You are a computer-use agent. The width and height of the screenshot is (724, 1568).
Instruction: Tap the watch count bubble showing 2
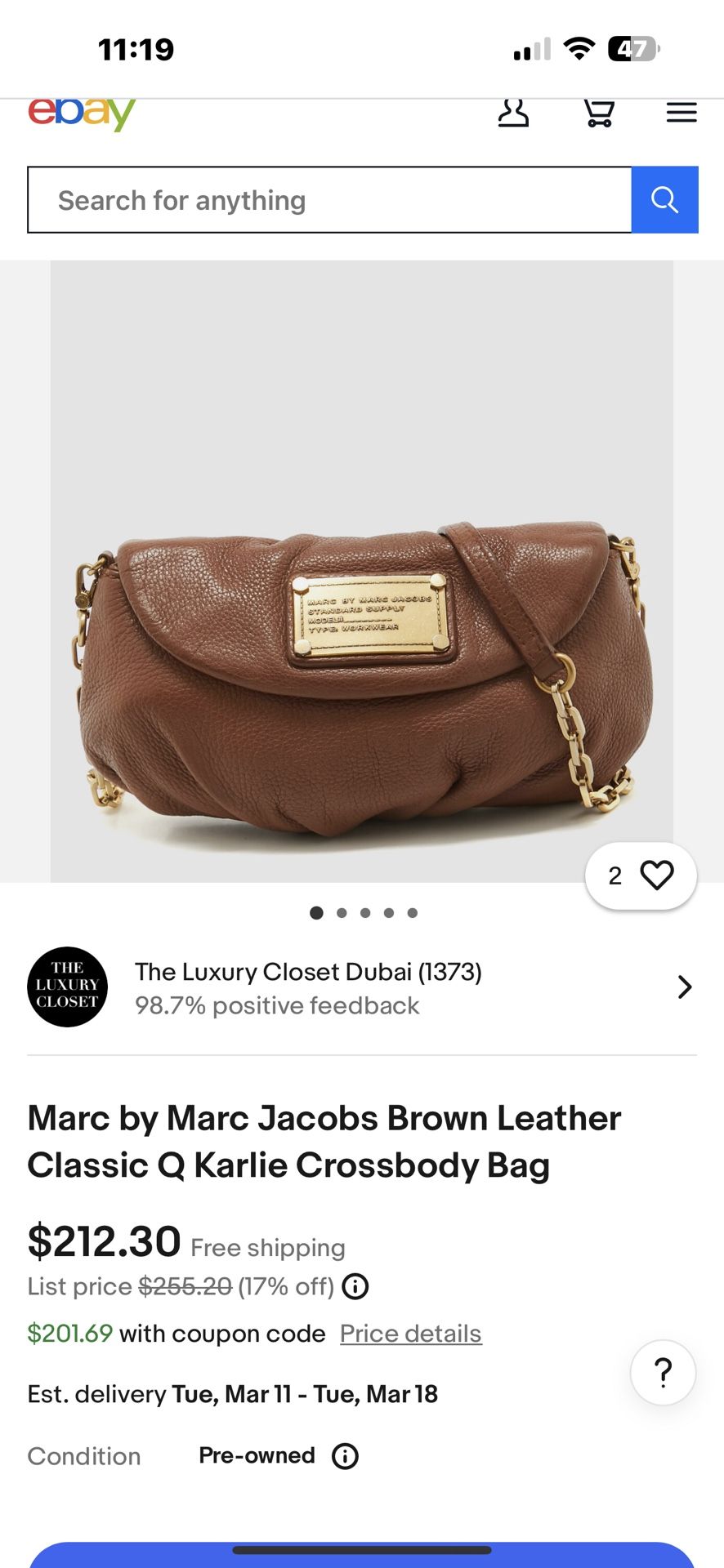(615, 875)
